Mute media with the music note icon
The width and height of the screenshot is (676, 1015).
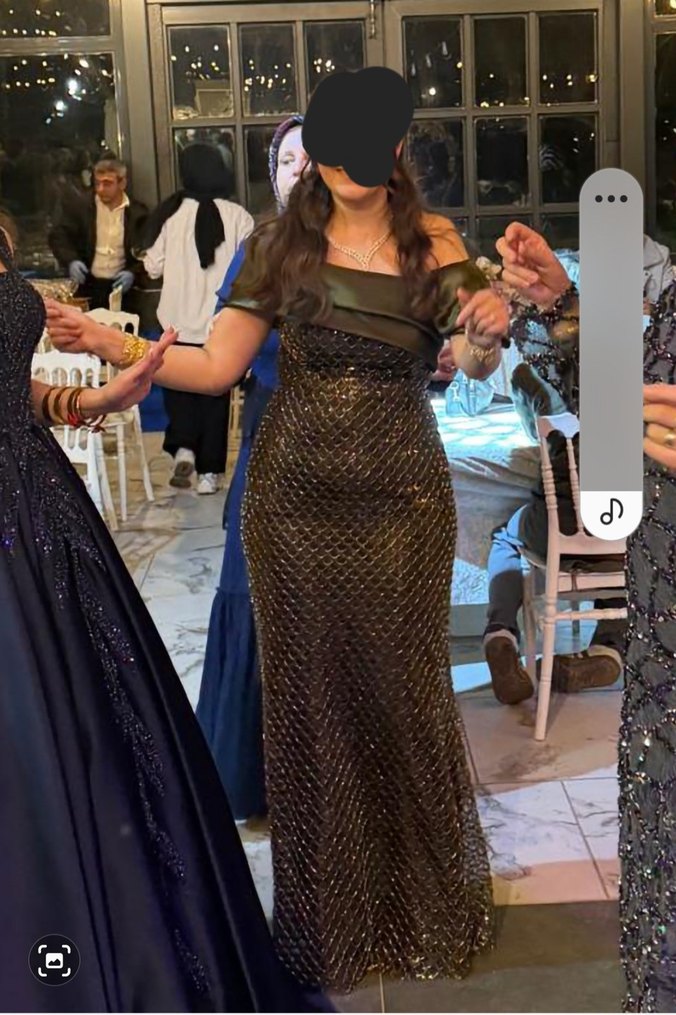tap(611, 513)
